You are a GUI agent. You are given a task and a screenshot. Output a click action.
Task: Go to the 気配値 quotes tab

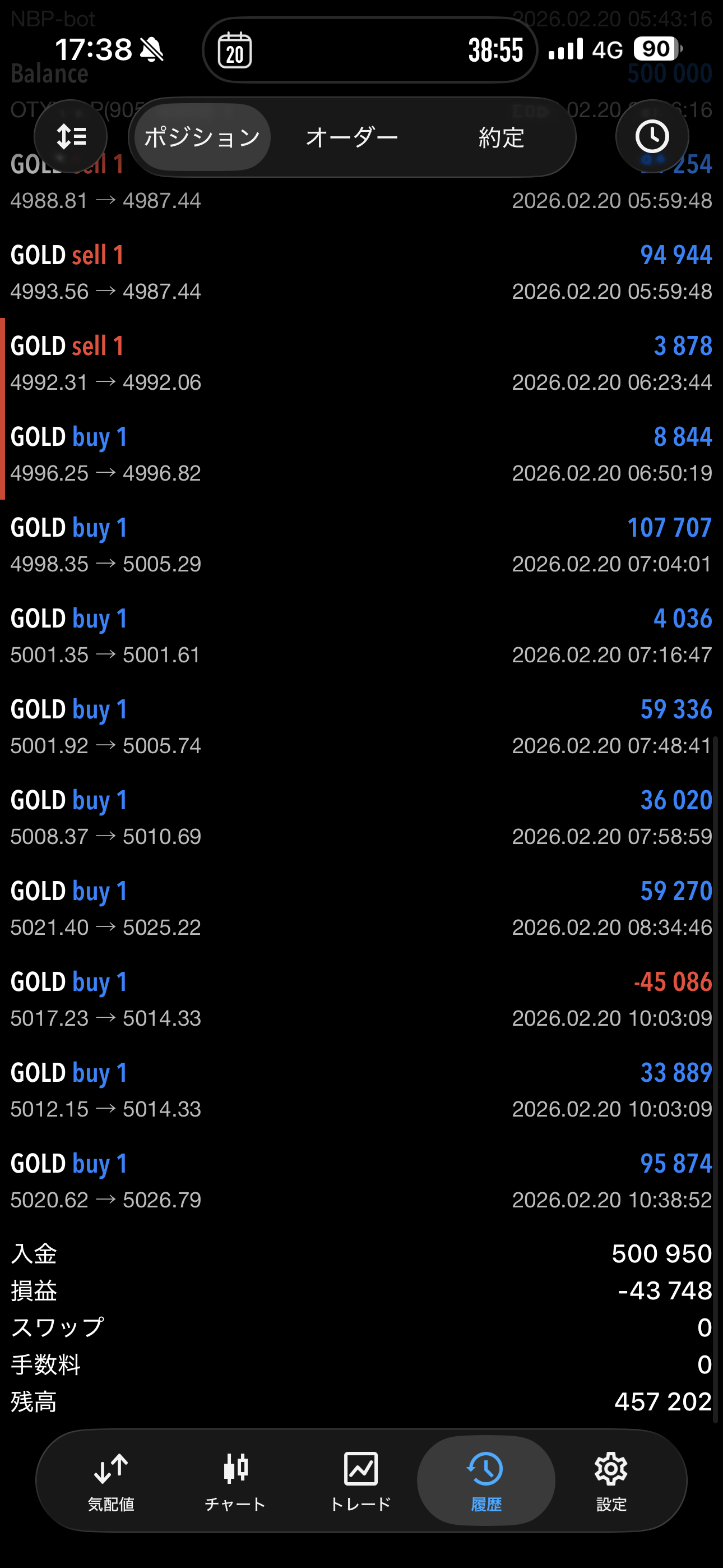(x=111, y=1481)
